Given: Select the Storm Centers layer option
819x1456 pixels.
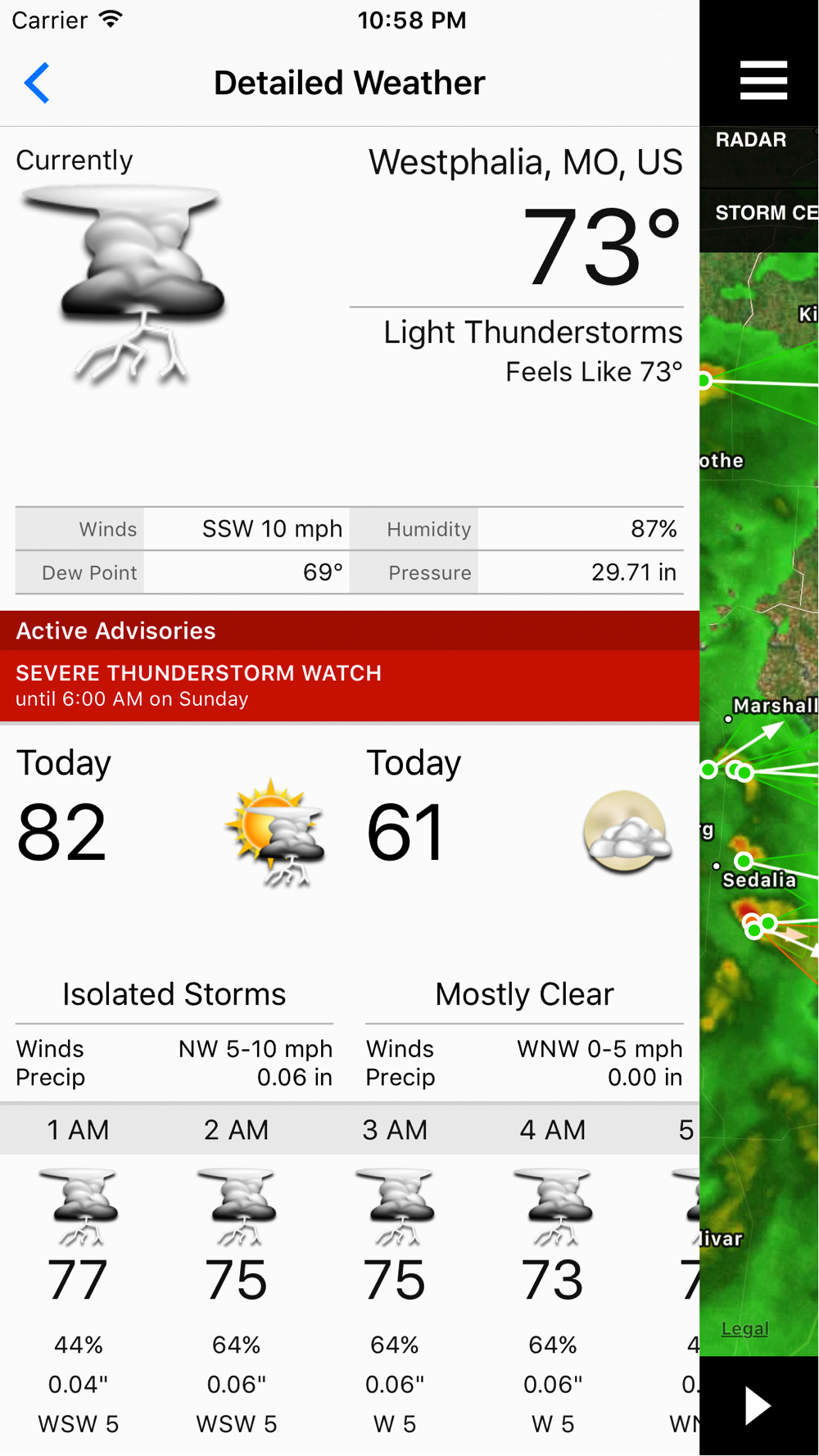Looking at the screenshot, I should coord(759,213).
